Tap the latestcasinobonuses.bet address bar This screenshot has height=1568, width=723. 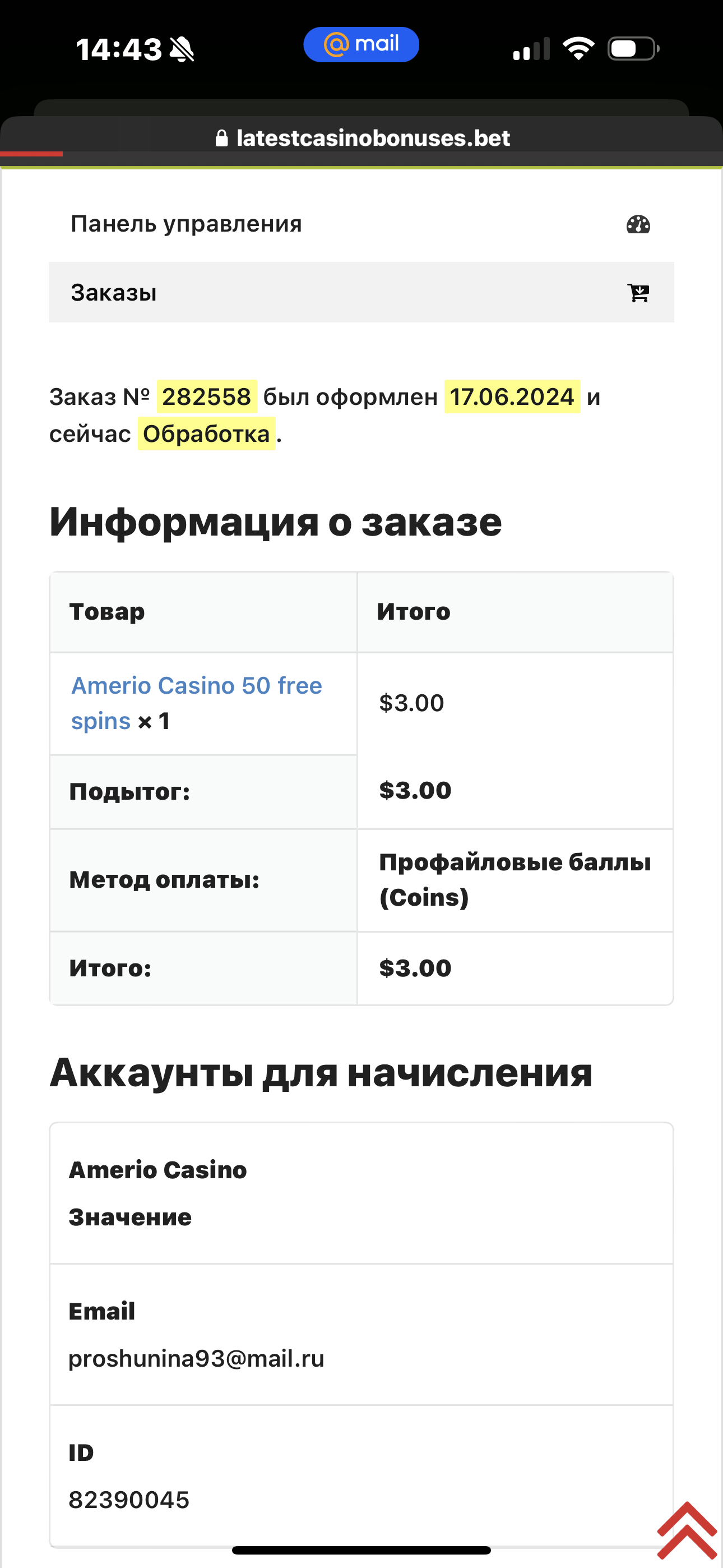363,138
